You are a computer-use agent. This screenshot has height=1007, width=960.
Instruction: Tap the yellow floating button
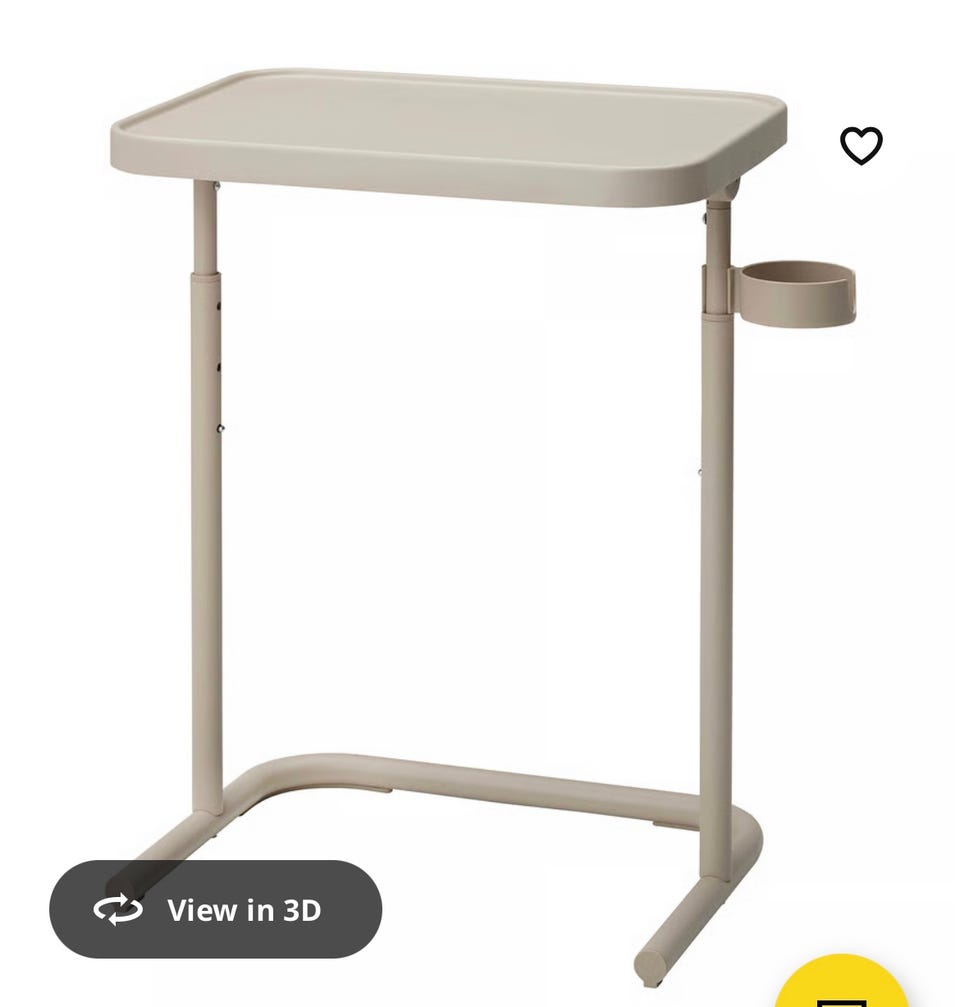(x=842, y=983)
